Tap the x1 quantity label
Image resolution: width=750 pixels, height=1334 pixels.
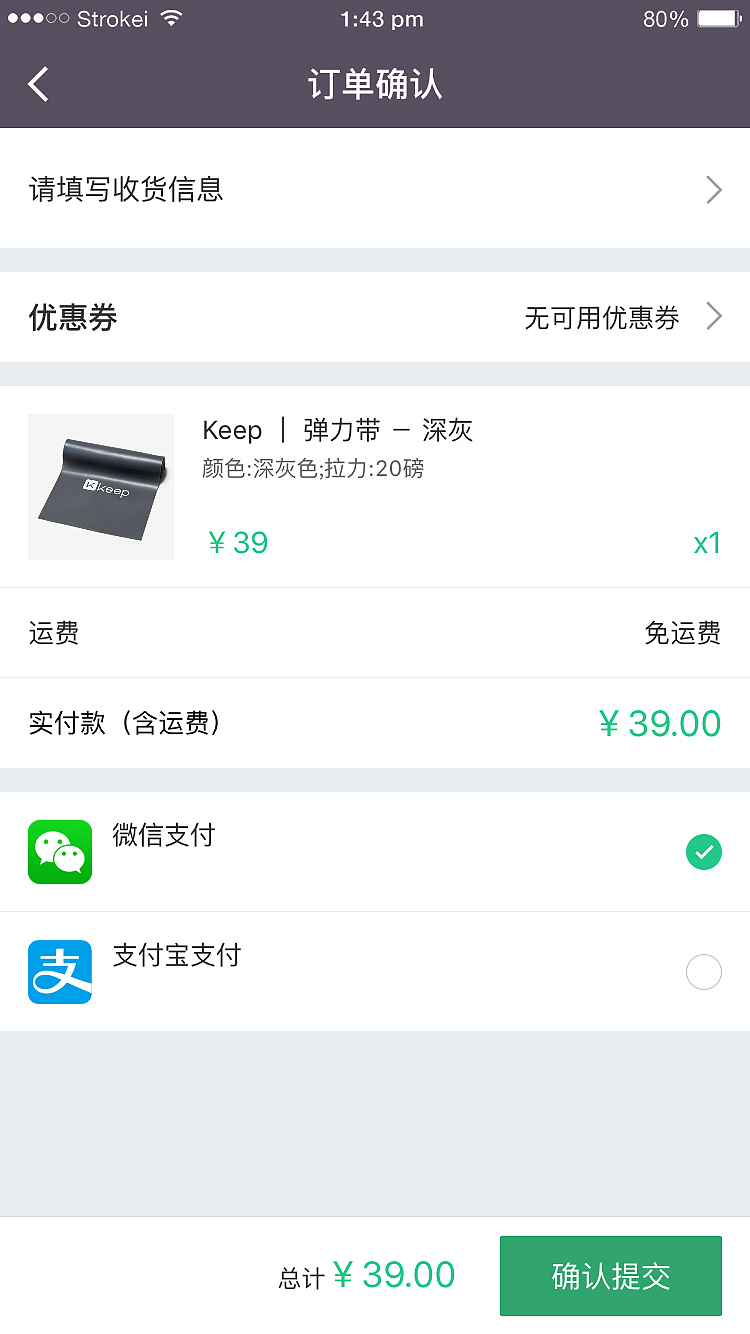708,543
